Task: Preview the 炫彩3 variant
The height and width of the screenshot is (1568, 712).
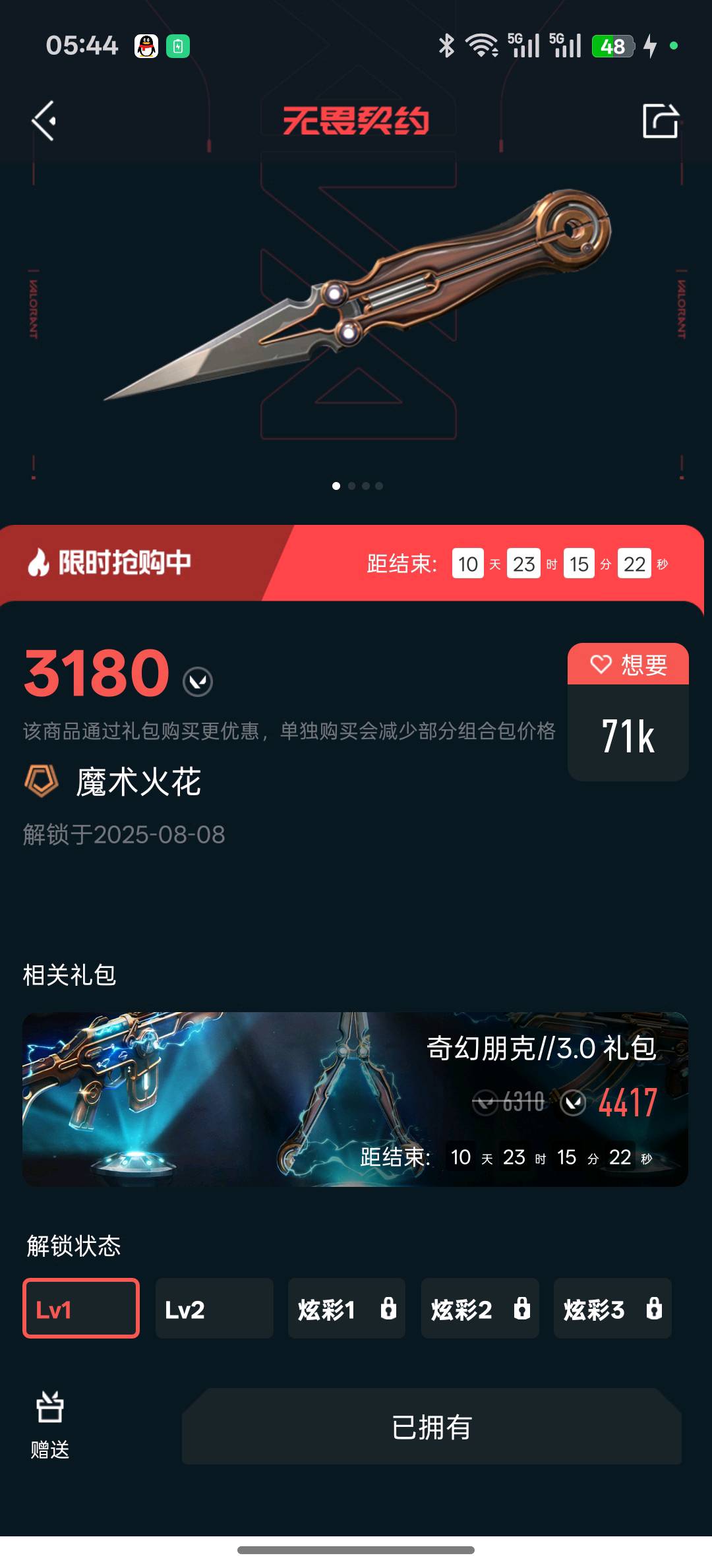Action: pos(612,1308)
